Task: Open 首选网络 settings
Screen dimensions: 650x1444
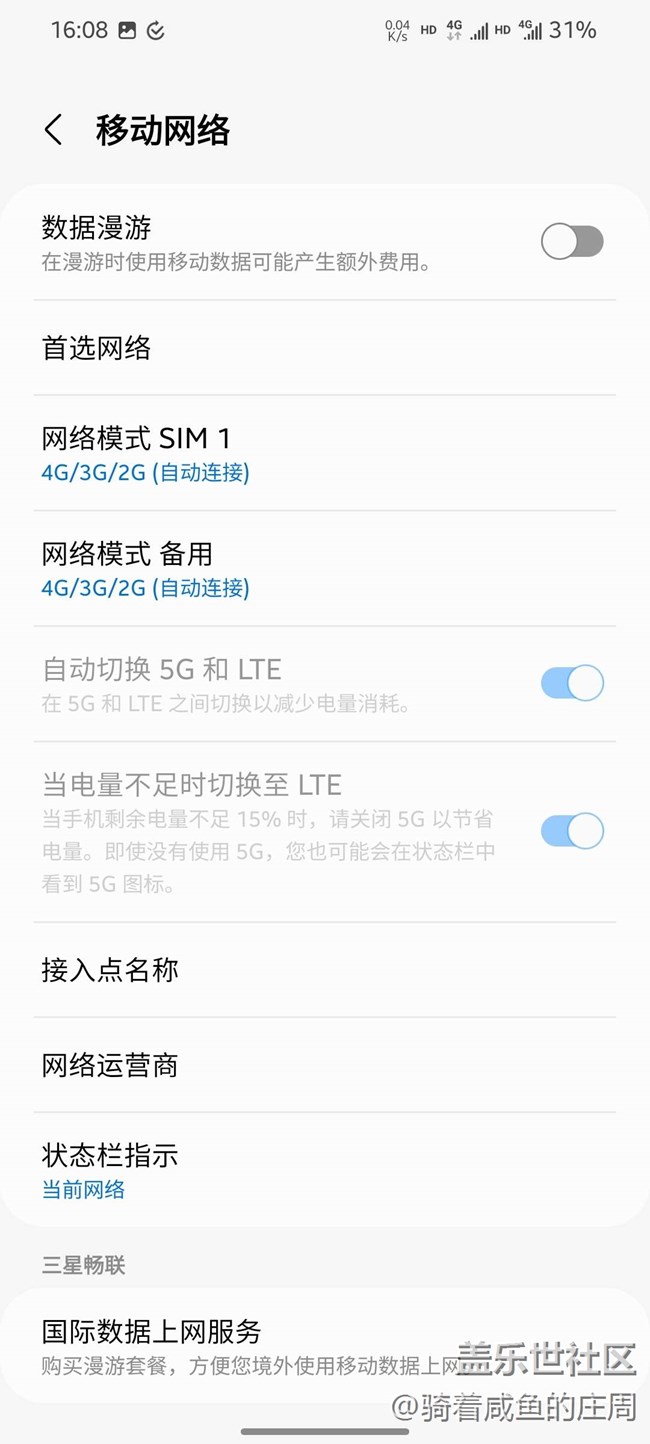Action: pos(324,348)
